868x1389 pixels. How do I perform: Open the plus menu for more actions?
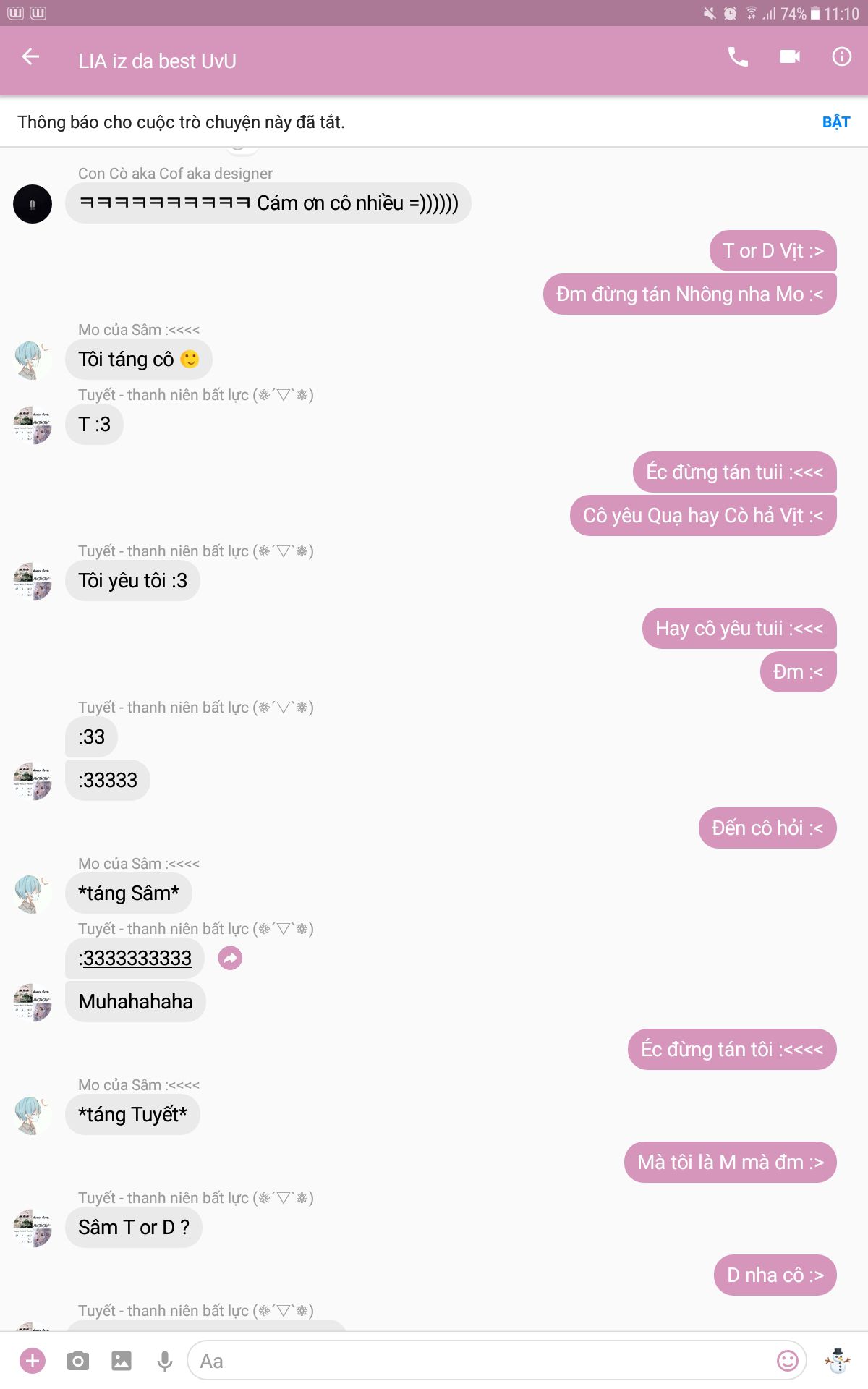pyautogui.click(x=33, y=1361)
